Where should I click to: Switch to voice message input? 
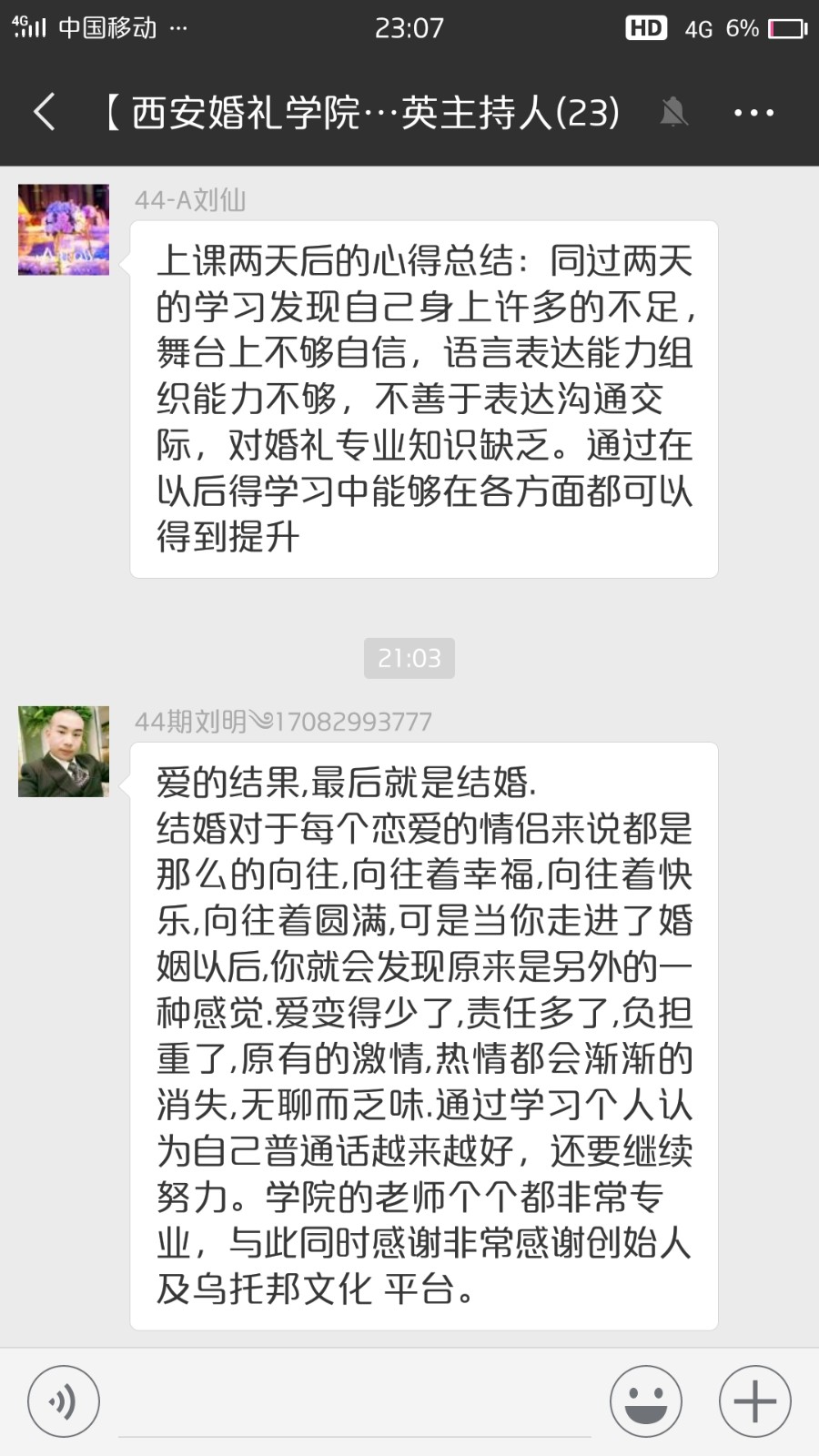pos(63,1401)
